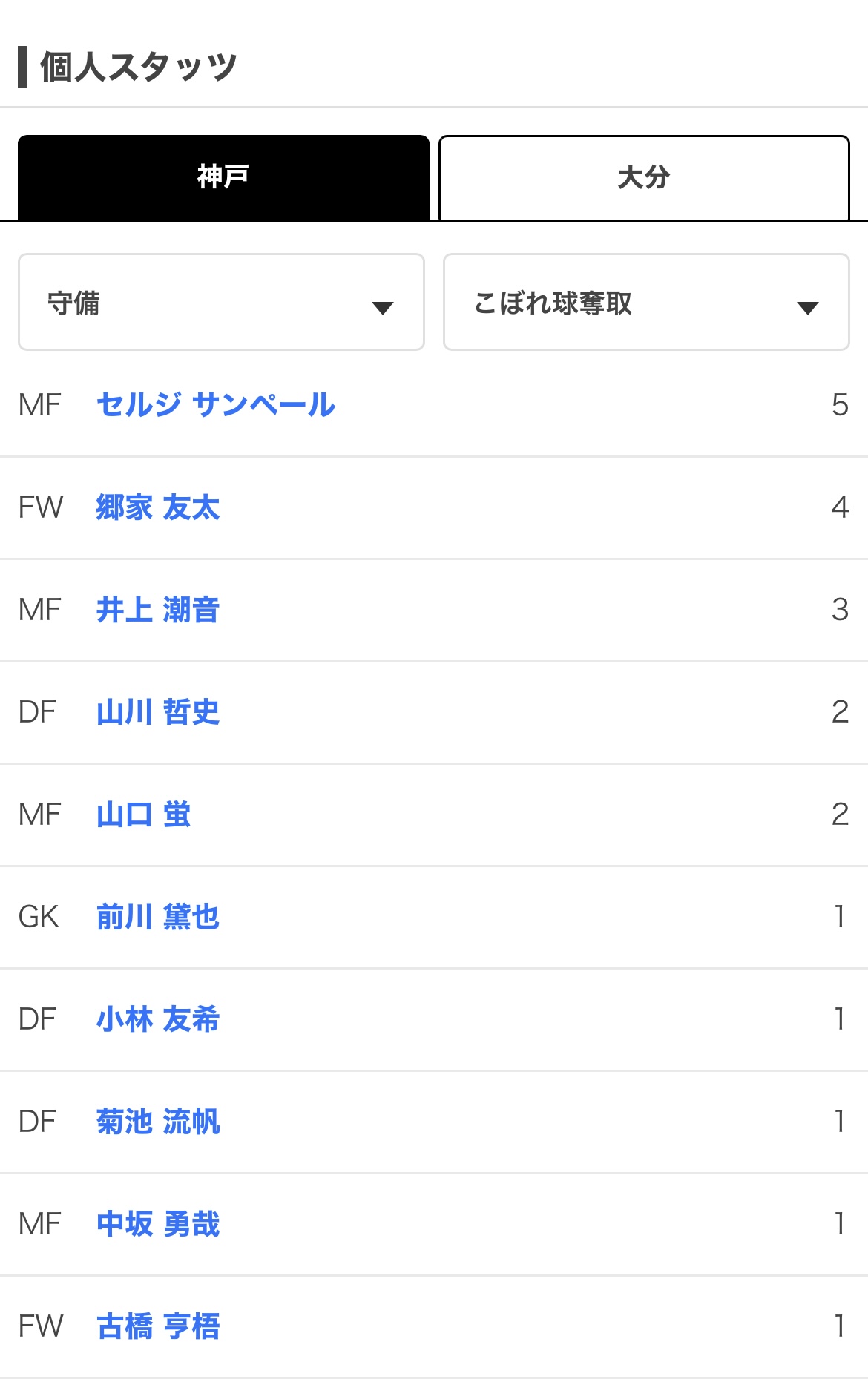Image resolution: width=868 pixels, height=1382 pixels.
Task: Select the 神戸 team tab
Action: (x=223, y=178)
